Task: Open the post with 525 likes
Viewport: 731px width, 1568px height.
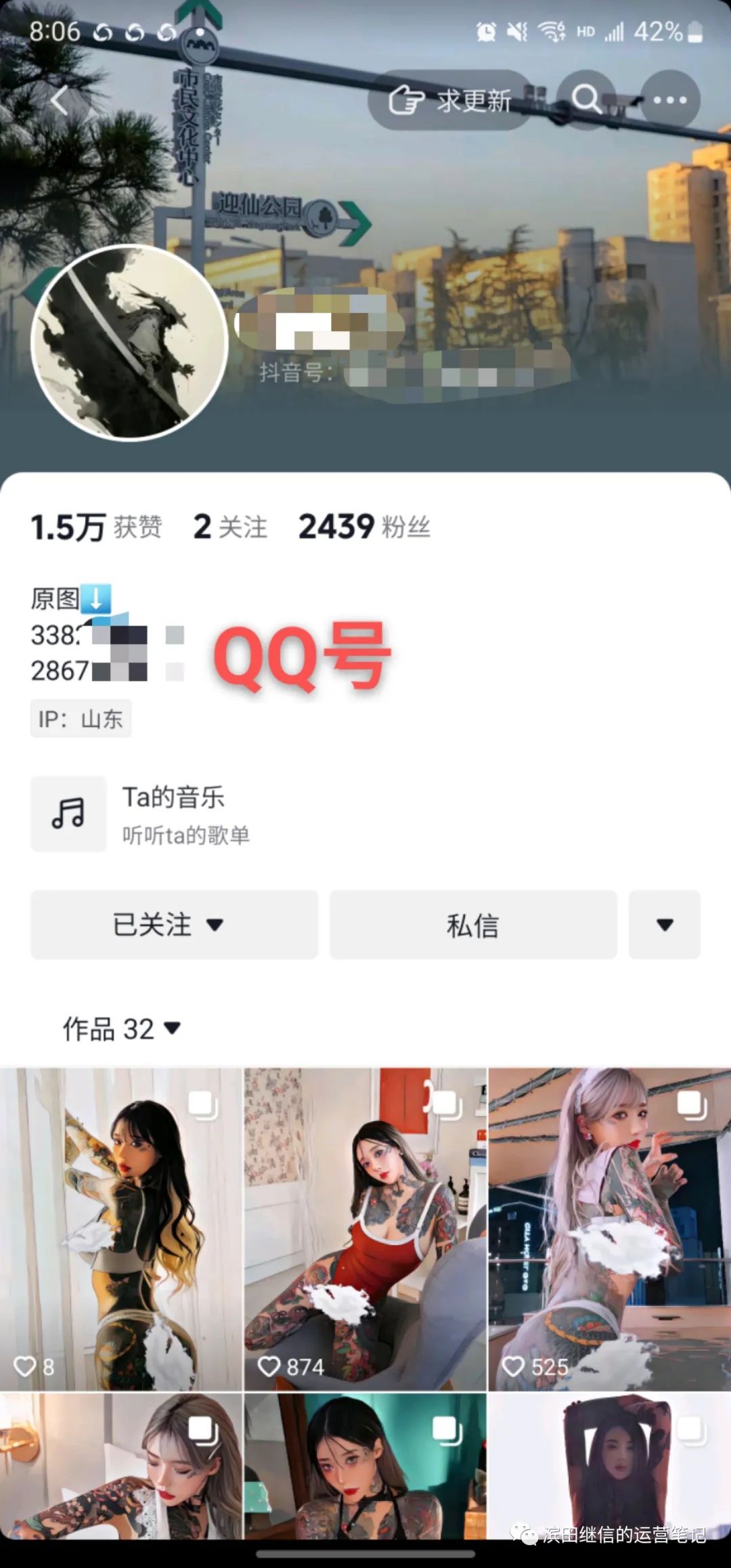Action: coord(609,1229)
